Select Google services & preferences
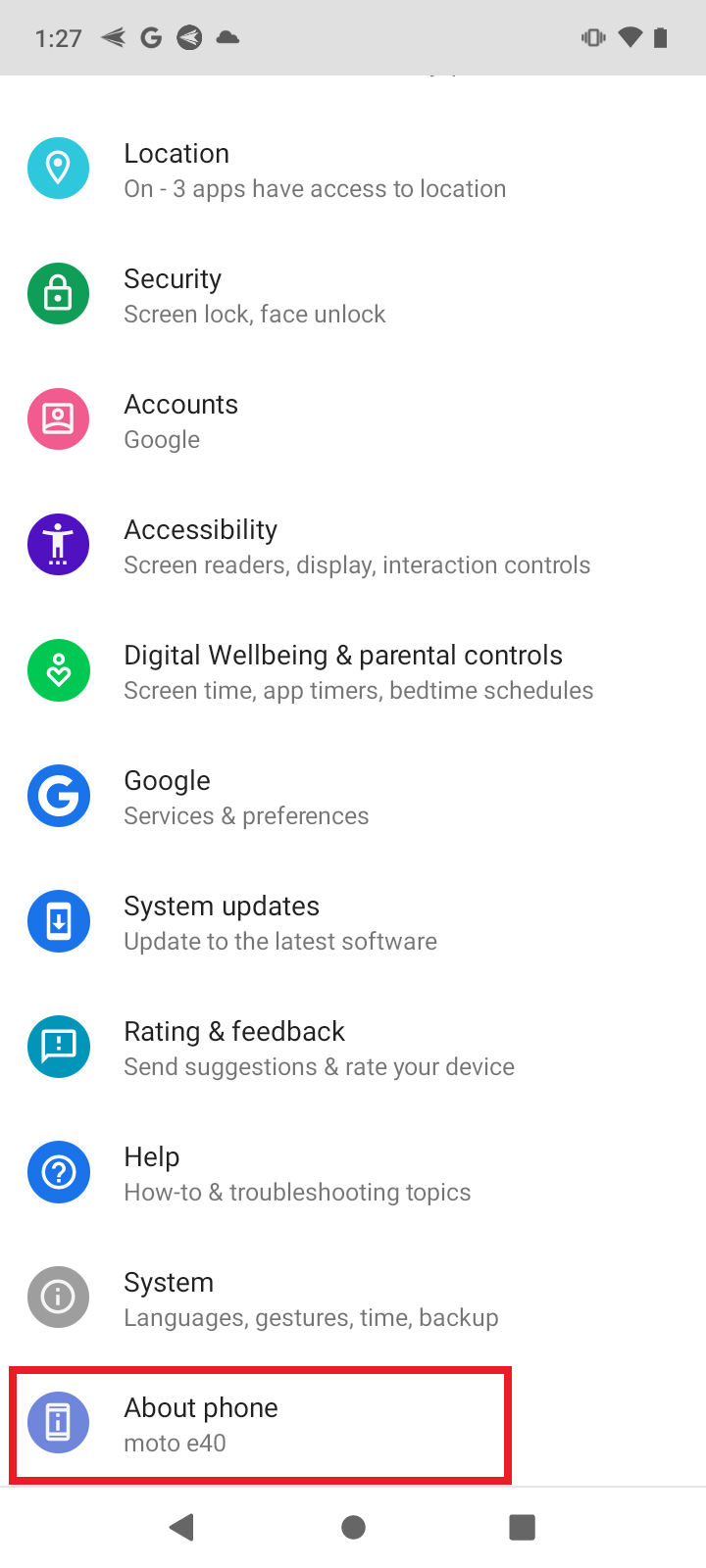 pos(245,797)
